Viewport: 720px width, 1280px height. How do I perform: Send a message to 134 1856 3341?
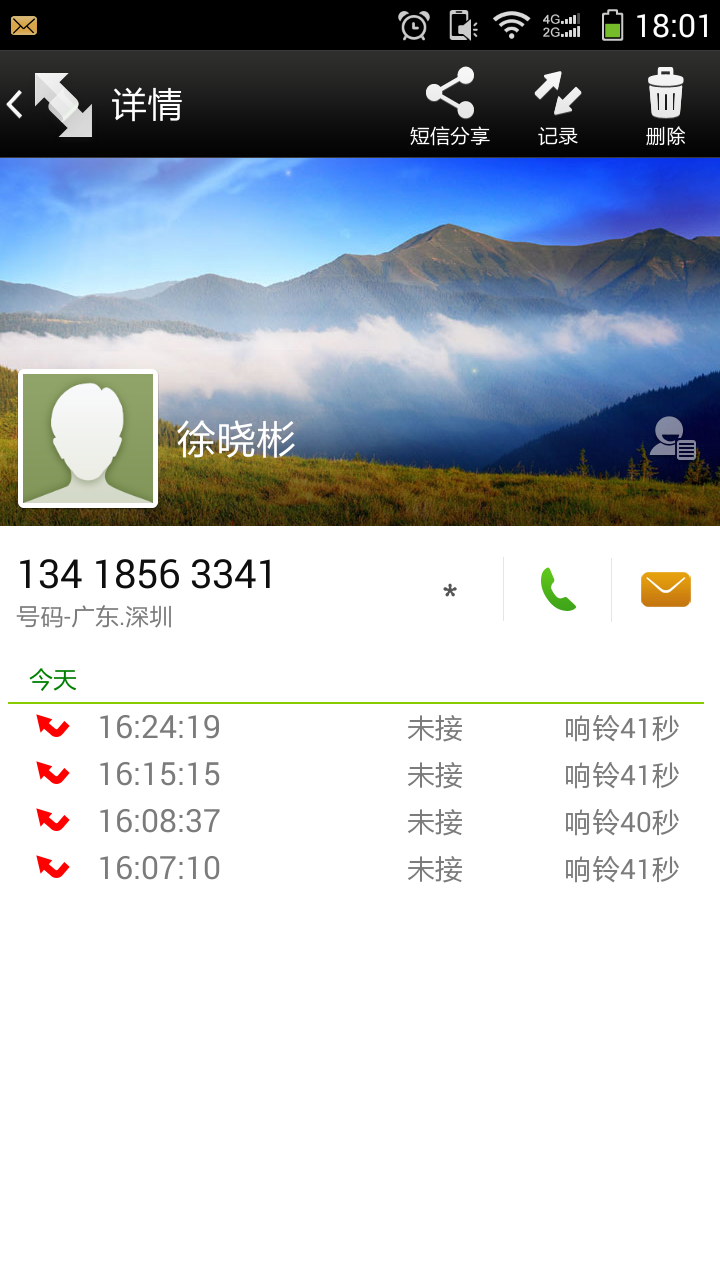point(665,589)
